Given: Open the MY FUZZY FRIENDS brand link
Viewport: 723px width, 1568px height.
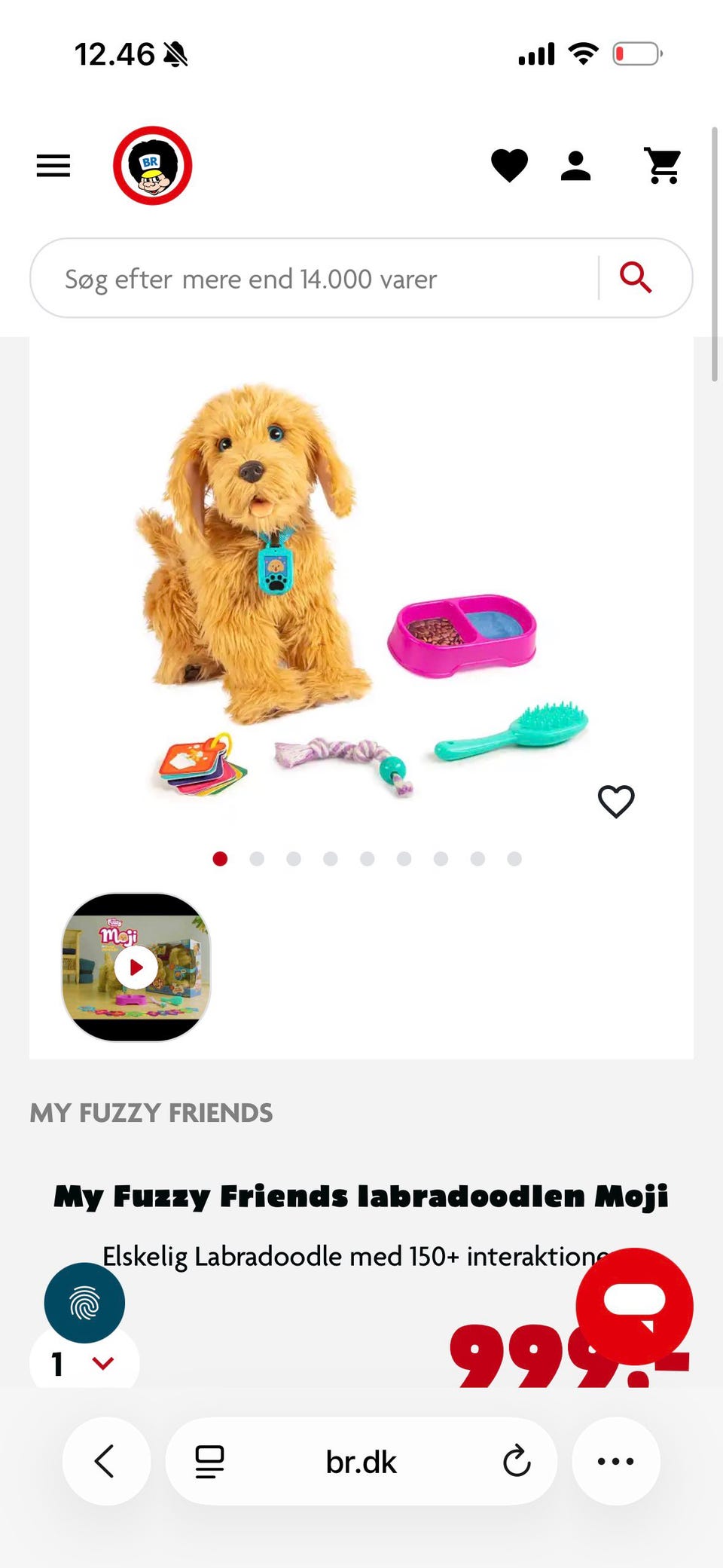Looking at the screenshot, I should pos(151,1113).
